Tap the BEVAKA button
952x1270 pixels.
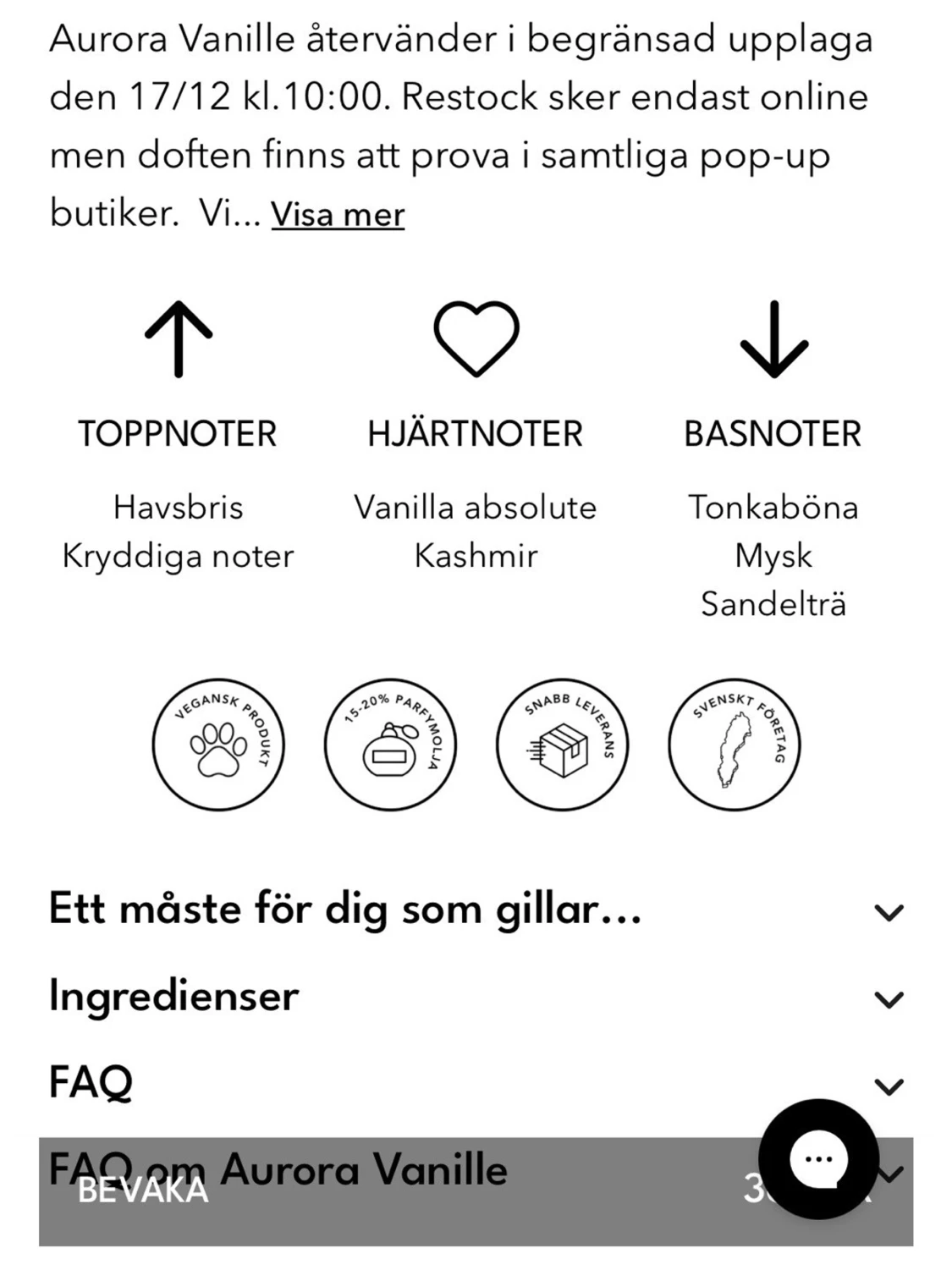coord(143,1190)
